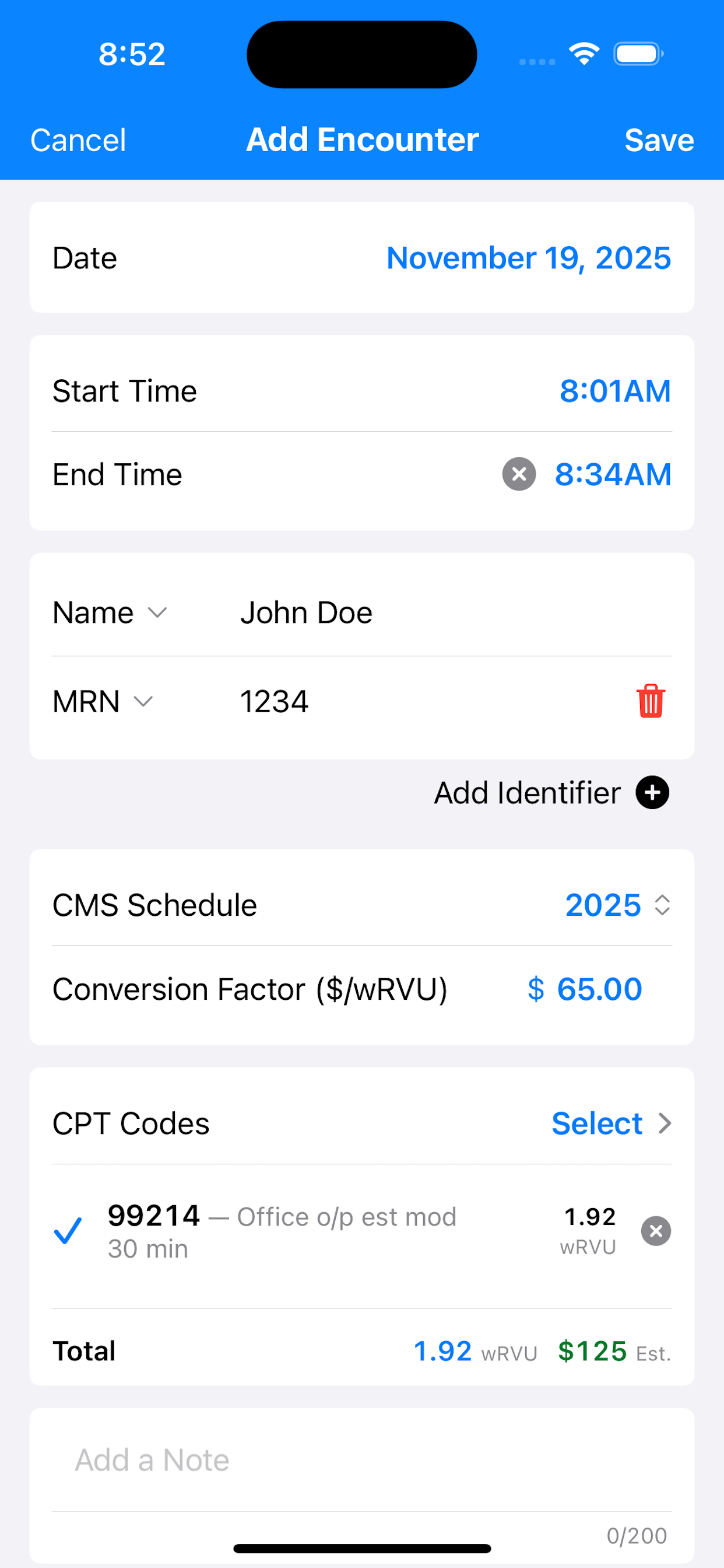Save the new encounter
The height and width of the screenshot is (1568, 724).
coord(659,139)
